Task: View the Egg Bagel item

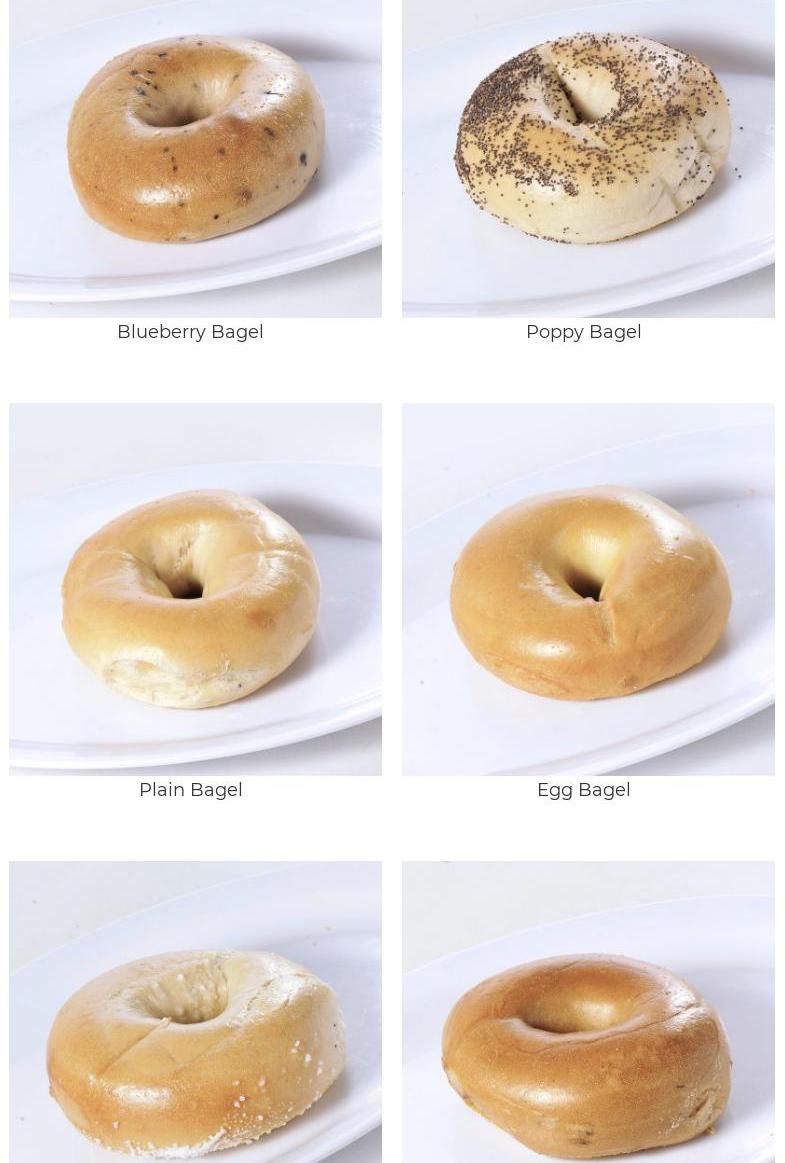Action: point(588,590)
